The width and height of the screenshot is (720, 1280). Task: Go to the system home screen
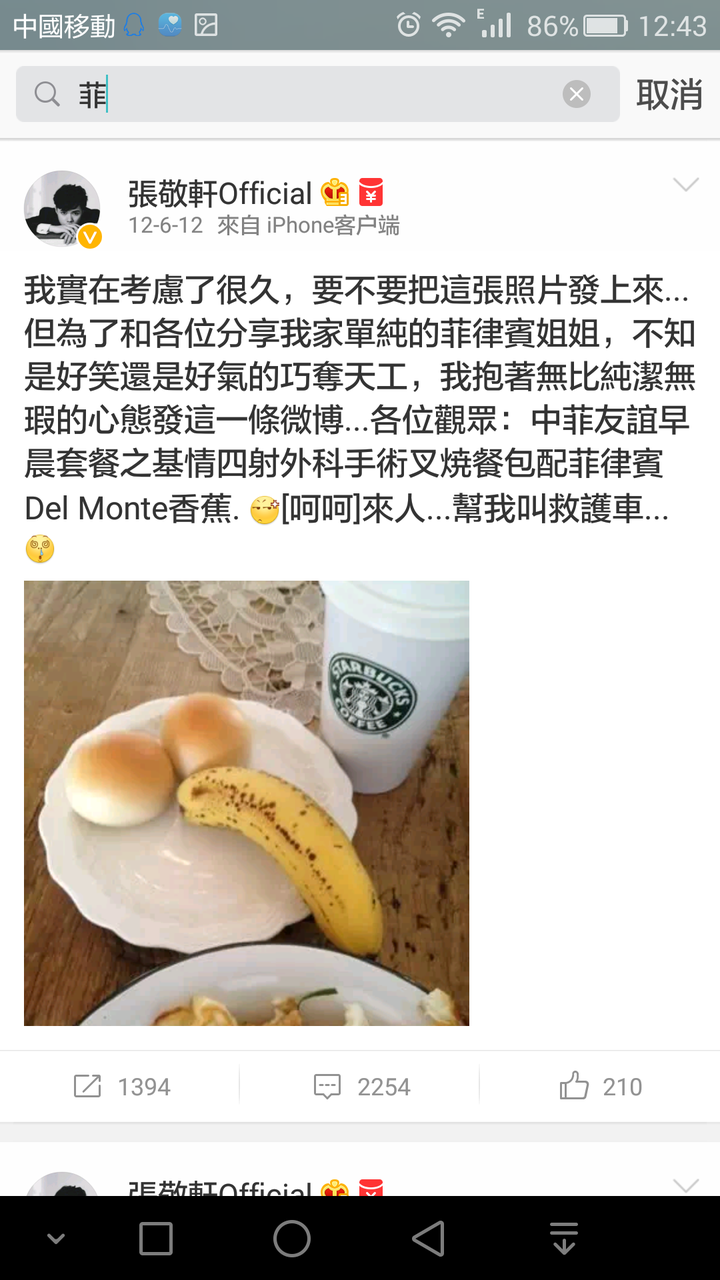[x=291, y=1239]
